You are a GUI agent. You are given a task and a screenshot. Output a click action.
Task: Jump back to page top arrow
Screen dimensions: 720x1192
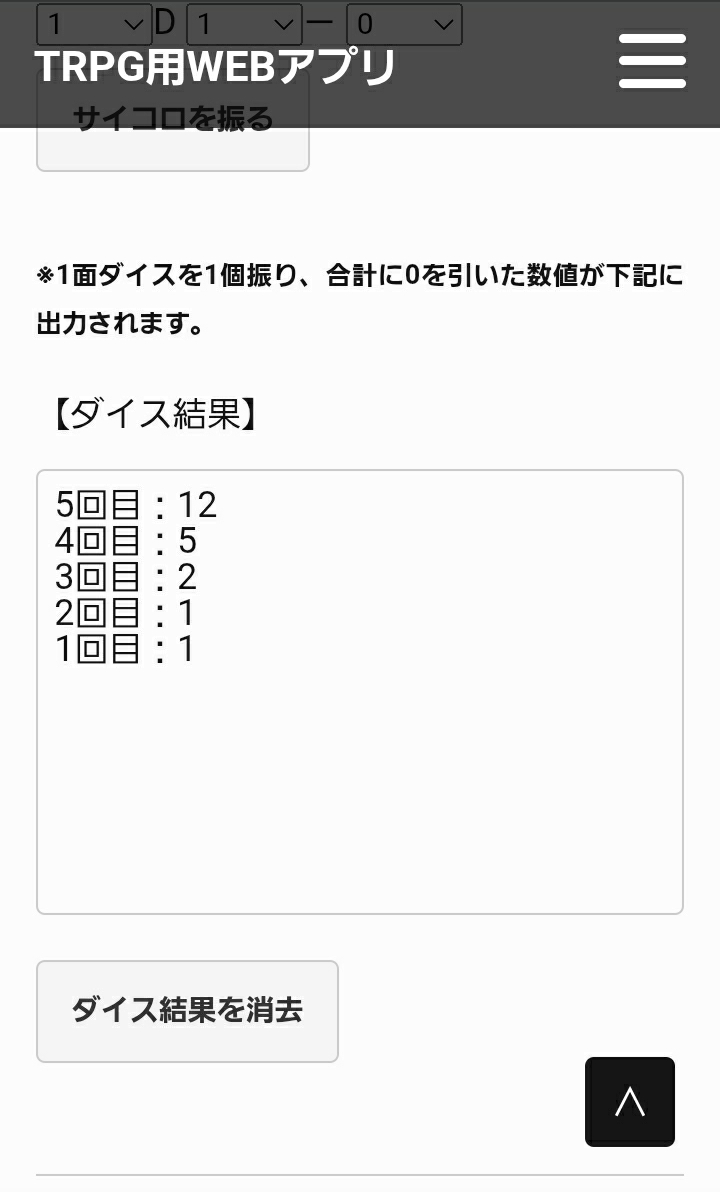[x=629, y=1101]
